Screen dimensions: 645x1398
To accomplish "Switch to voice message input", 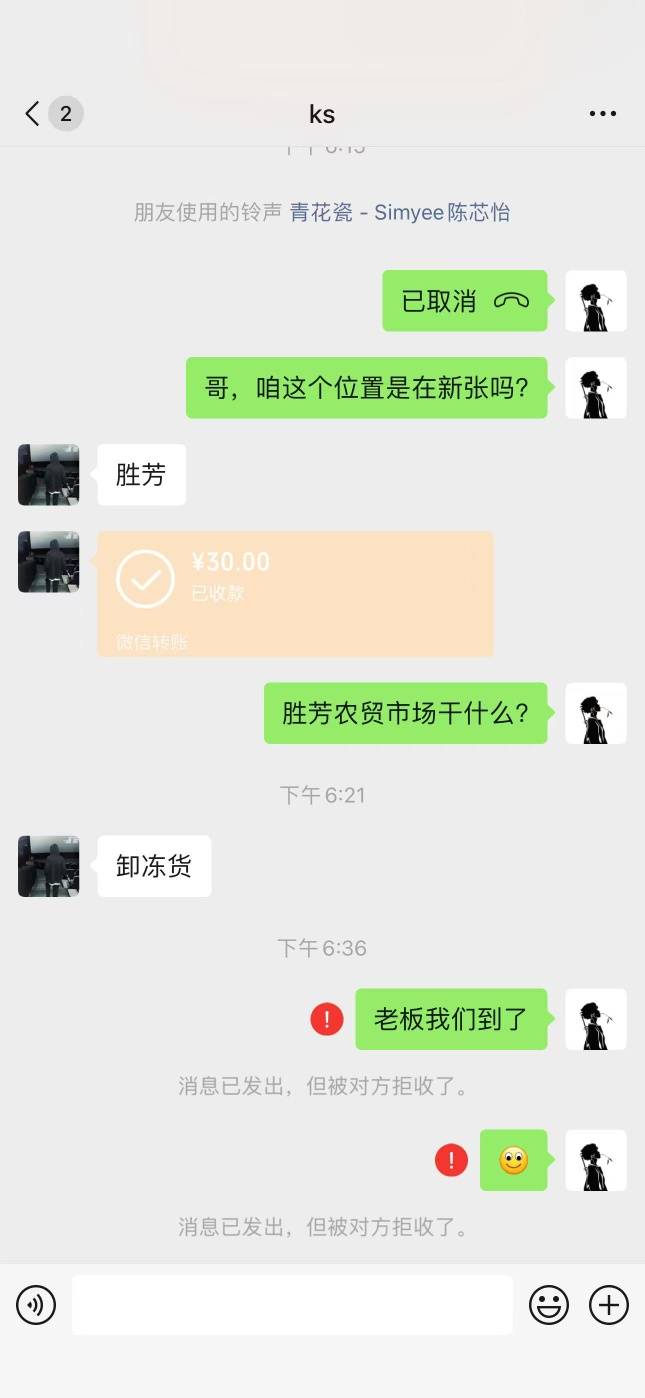I will 36,1305.
